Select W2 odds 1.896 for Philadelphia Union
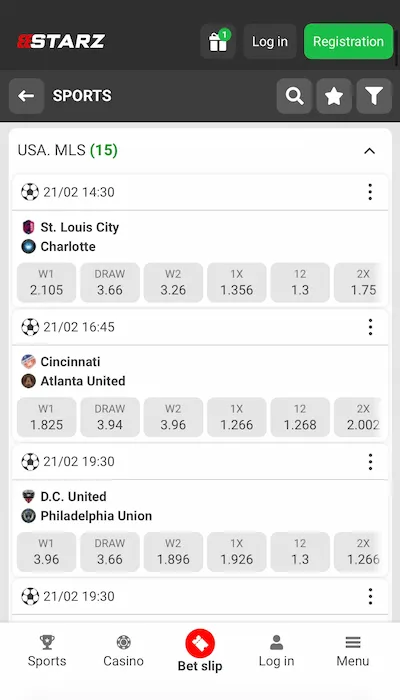Image resolution: width=400 pixels, height=700 pixels. [173, 552]
